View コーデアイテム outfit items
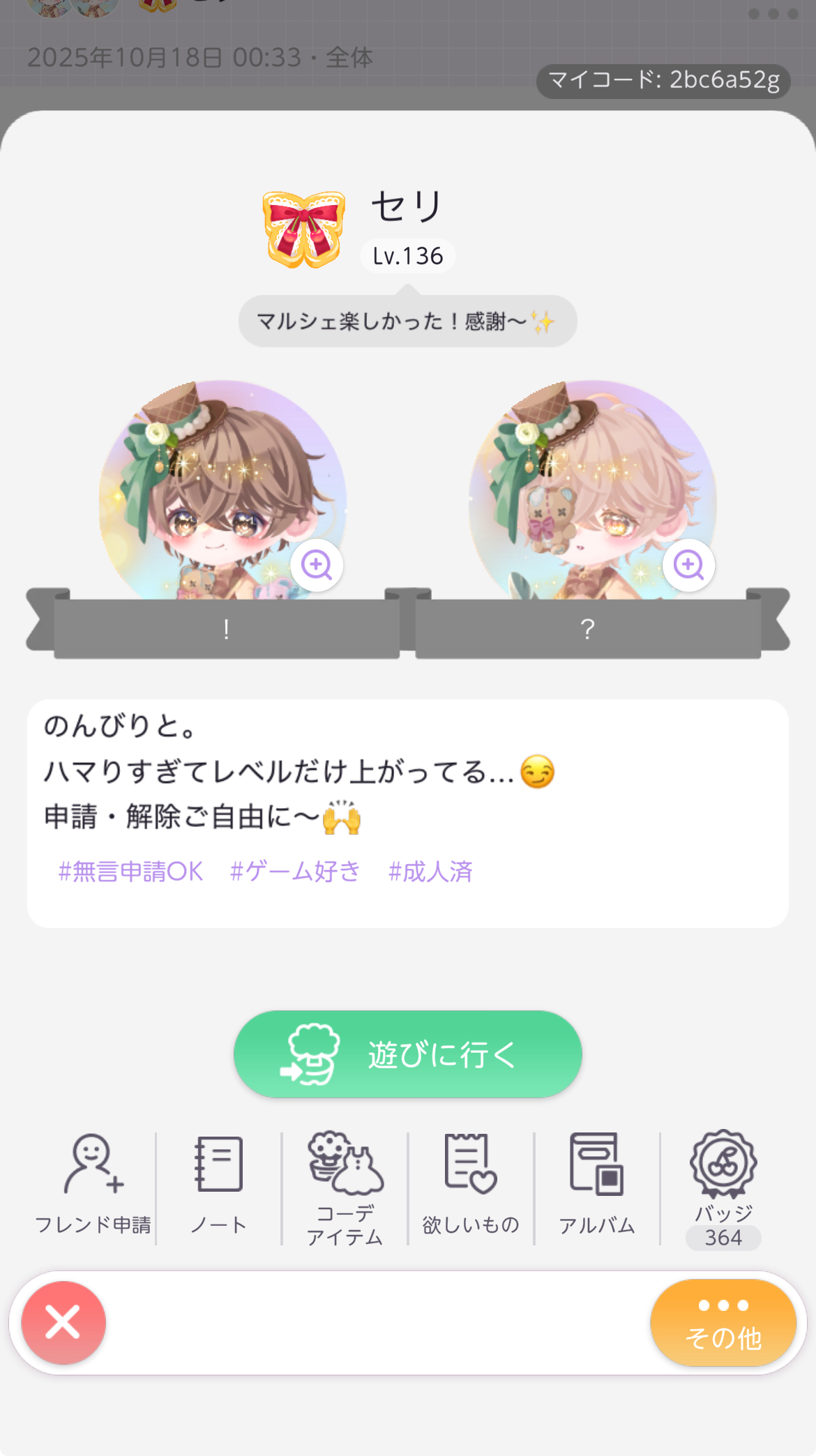Screen dimensions: 816x1456 click(x=345, y=1187)
